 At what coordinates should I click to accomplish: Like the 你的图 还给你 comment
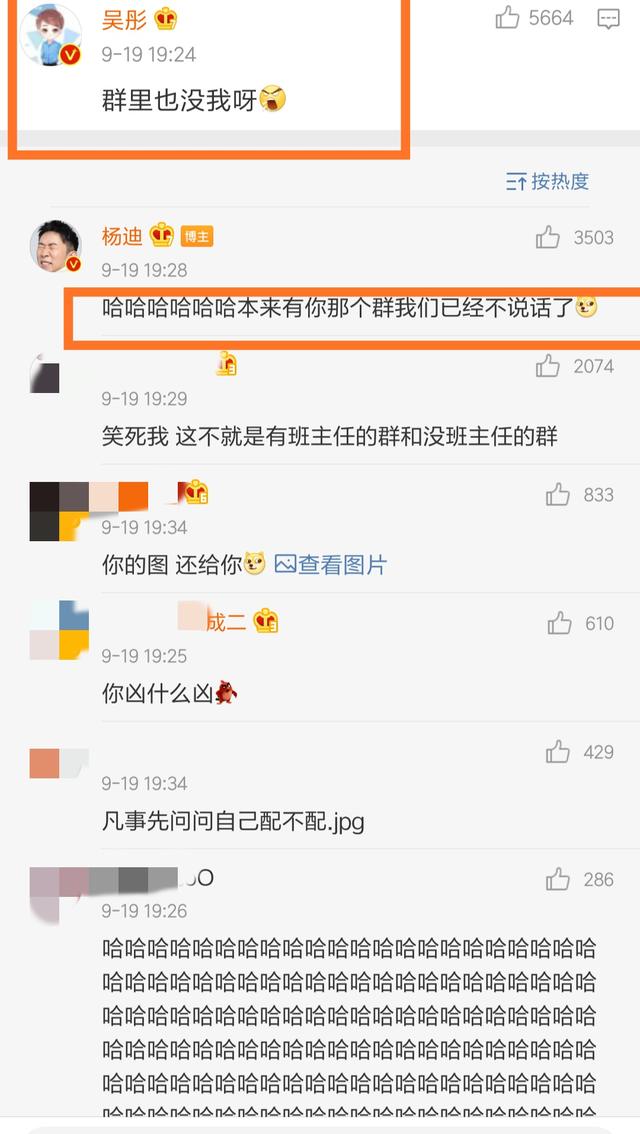point(557,494)
